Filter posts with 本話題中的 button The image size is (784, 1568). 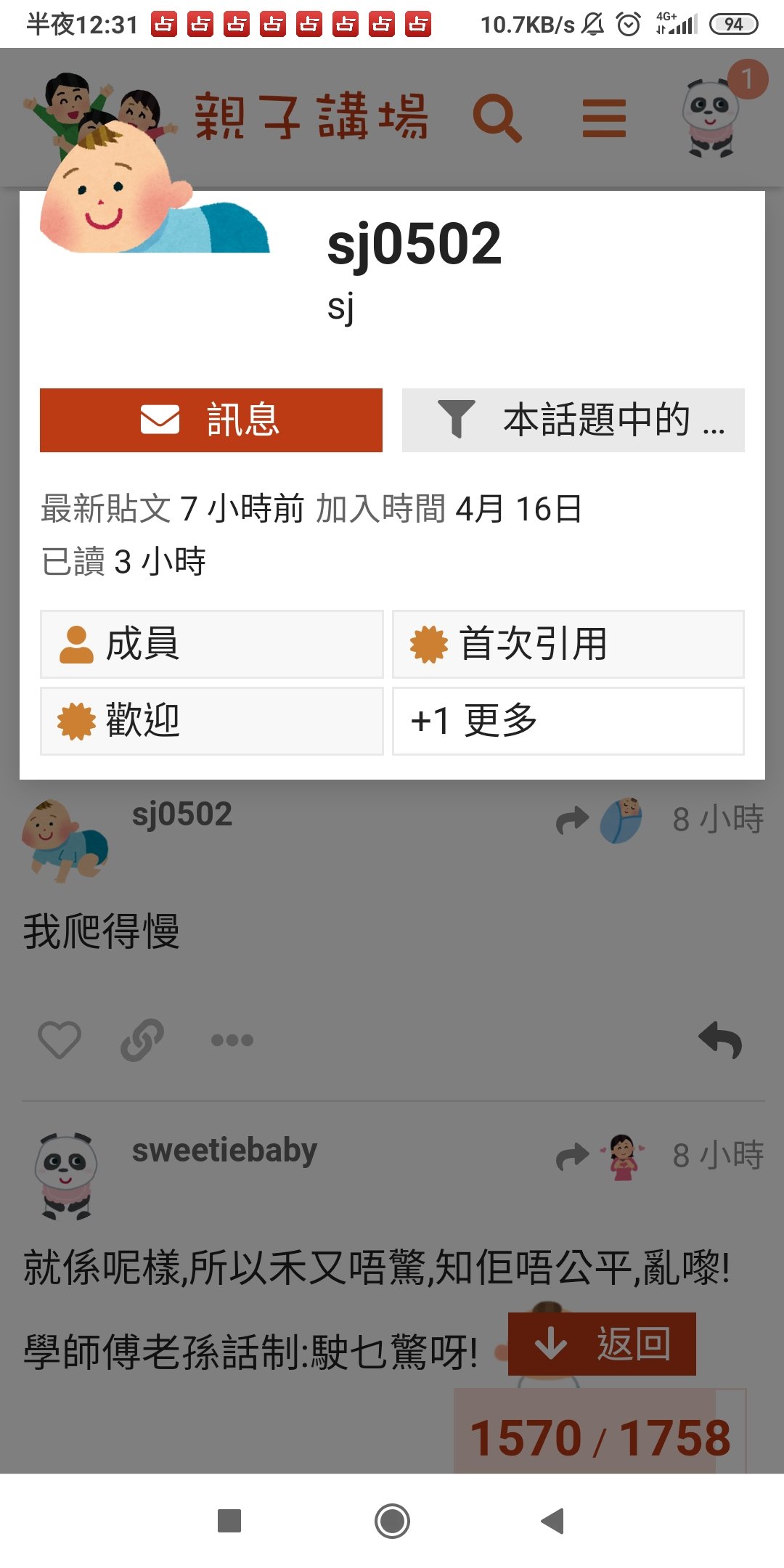click(x=573, y=420)
